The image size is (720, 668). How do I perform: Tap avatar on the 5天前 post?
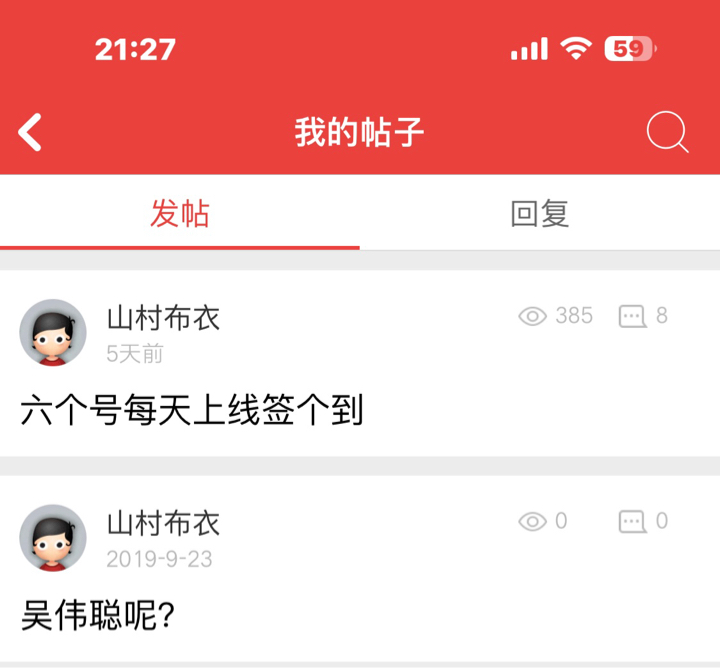(53, 333)
